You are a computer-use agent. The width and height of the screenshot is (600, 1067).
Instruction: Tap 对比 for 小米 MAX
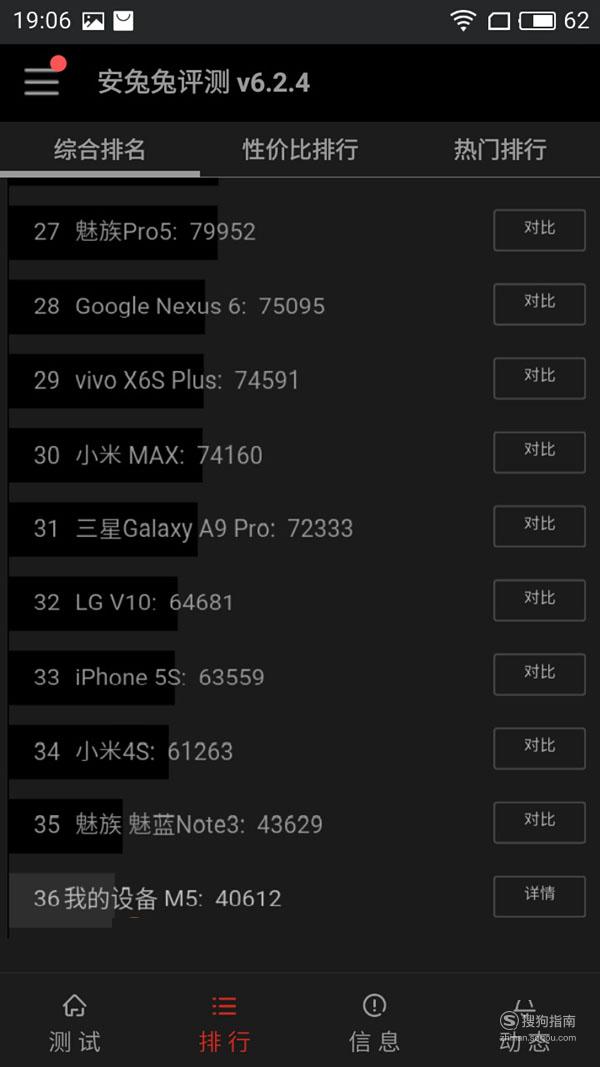coord(539,453)
